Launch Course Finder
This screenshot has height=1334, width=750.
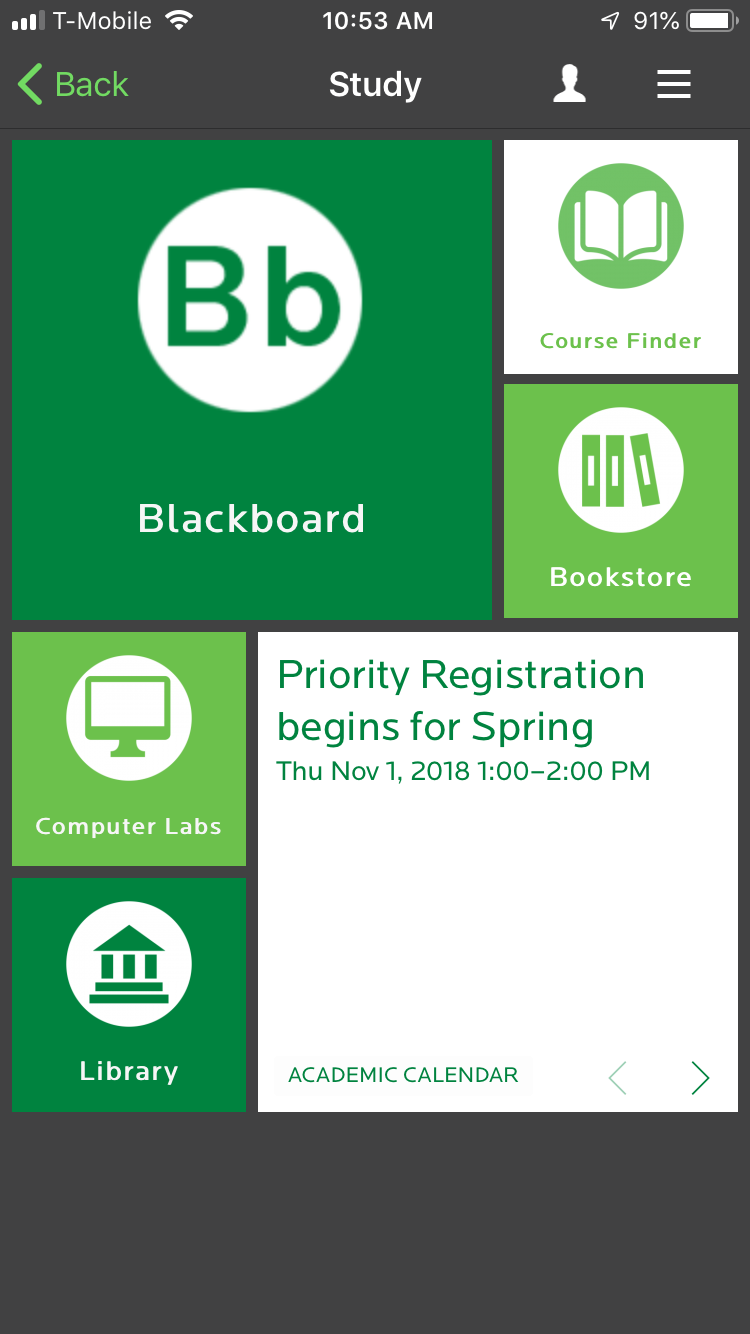[620, 257]
